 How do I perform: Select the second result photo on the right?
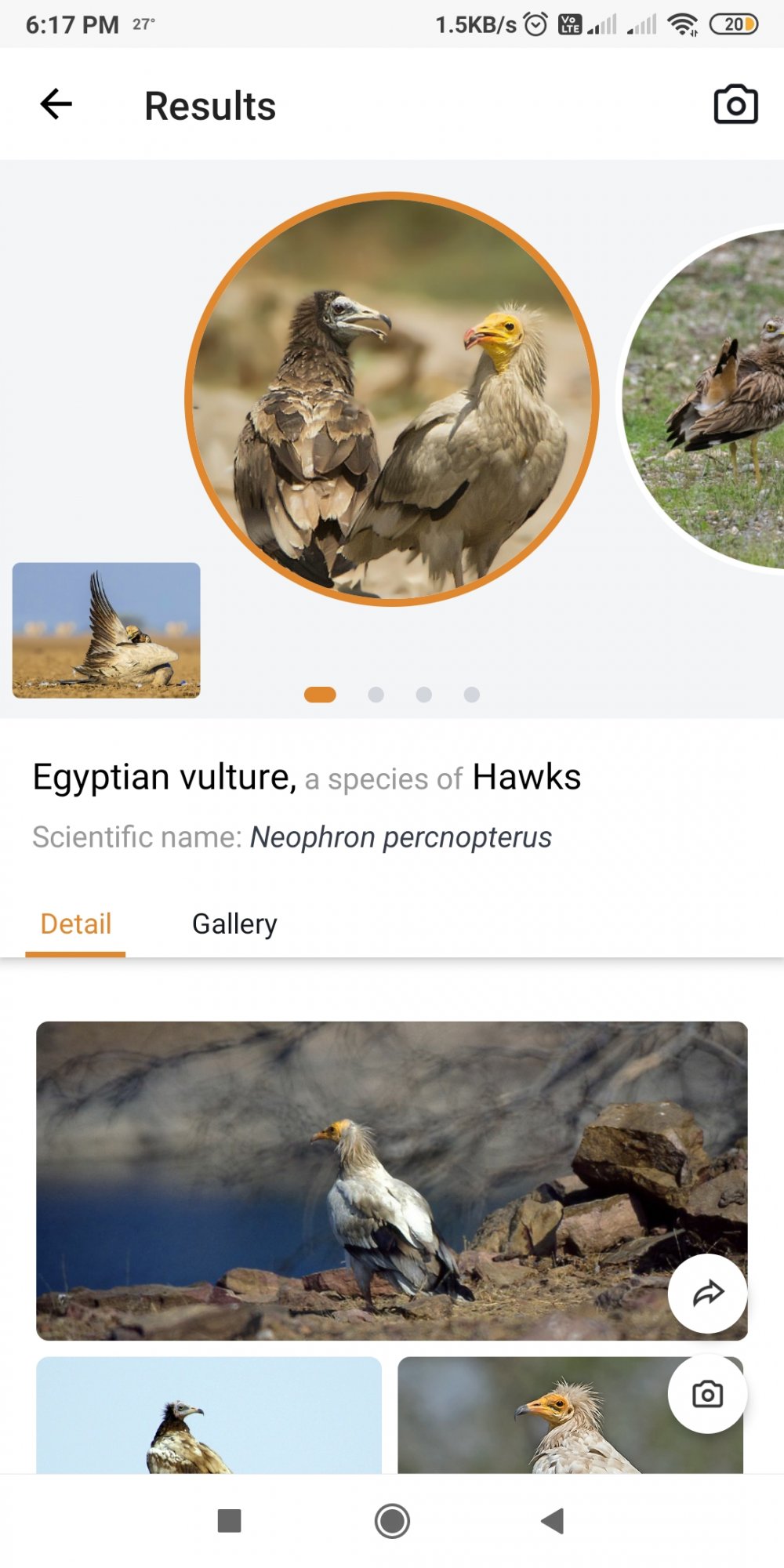(x=702, y=399)
